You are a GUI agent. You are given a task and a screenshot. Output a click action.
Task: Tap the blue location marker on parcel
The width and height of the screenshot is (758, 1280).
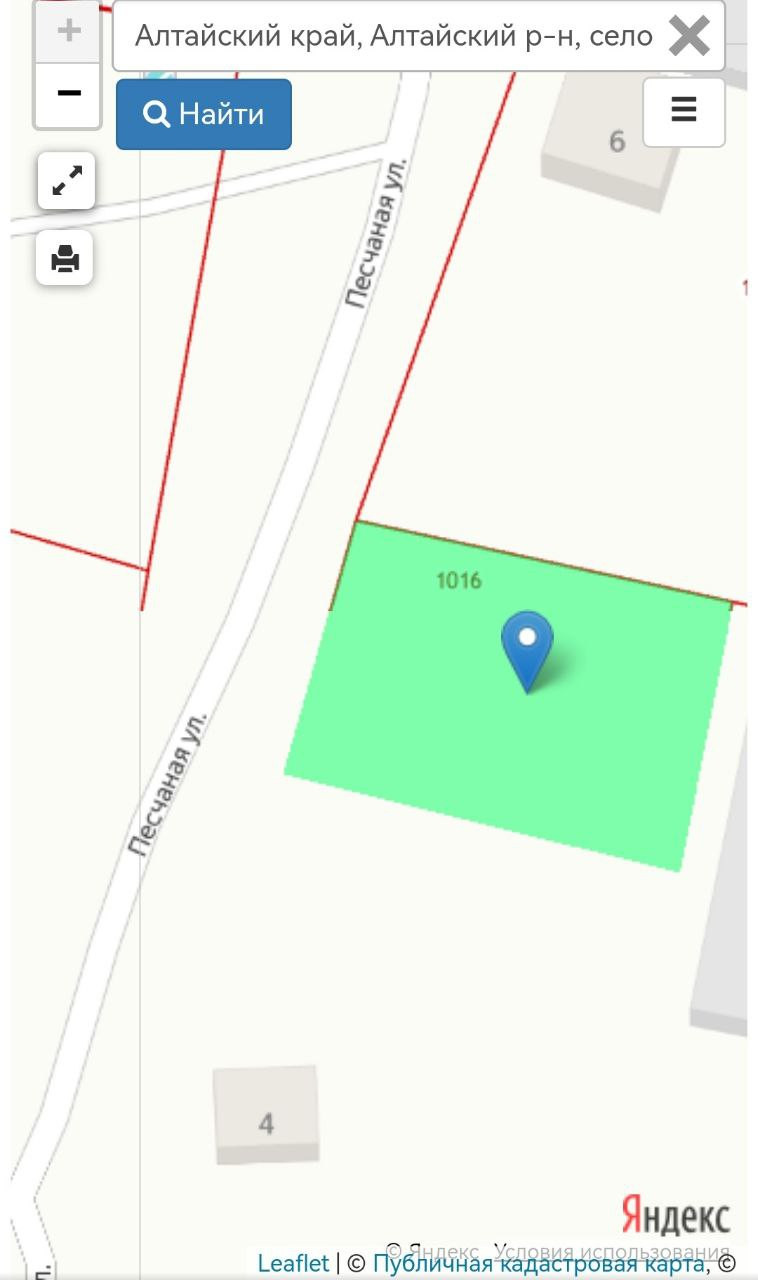[527, 647]
